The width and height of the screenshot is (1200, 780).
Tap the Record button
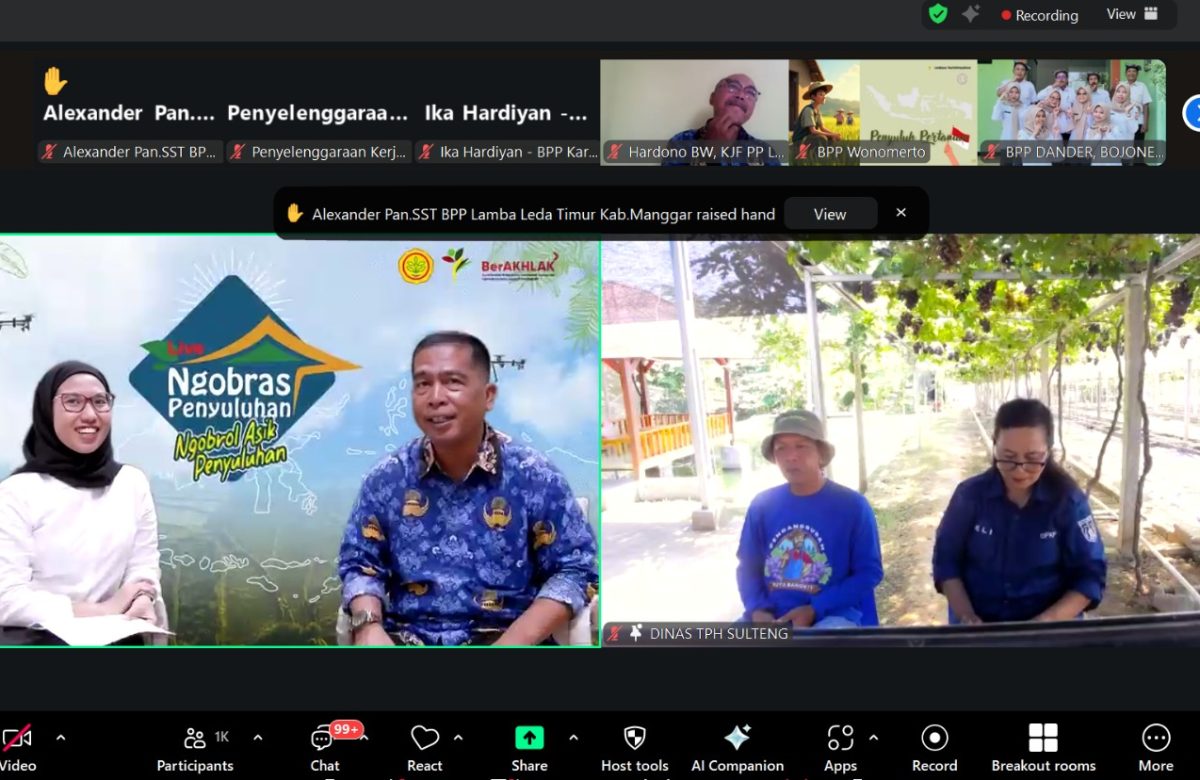934,748
